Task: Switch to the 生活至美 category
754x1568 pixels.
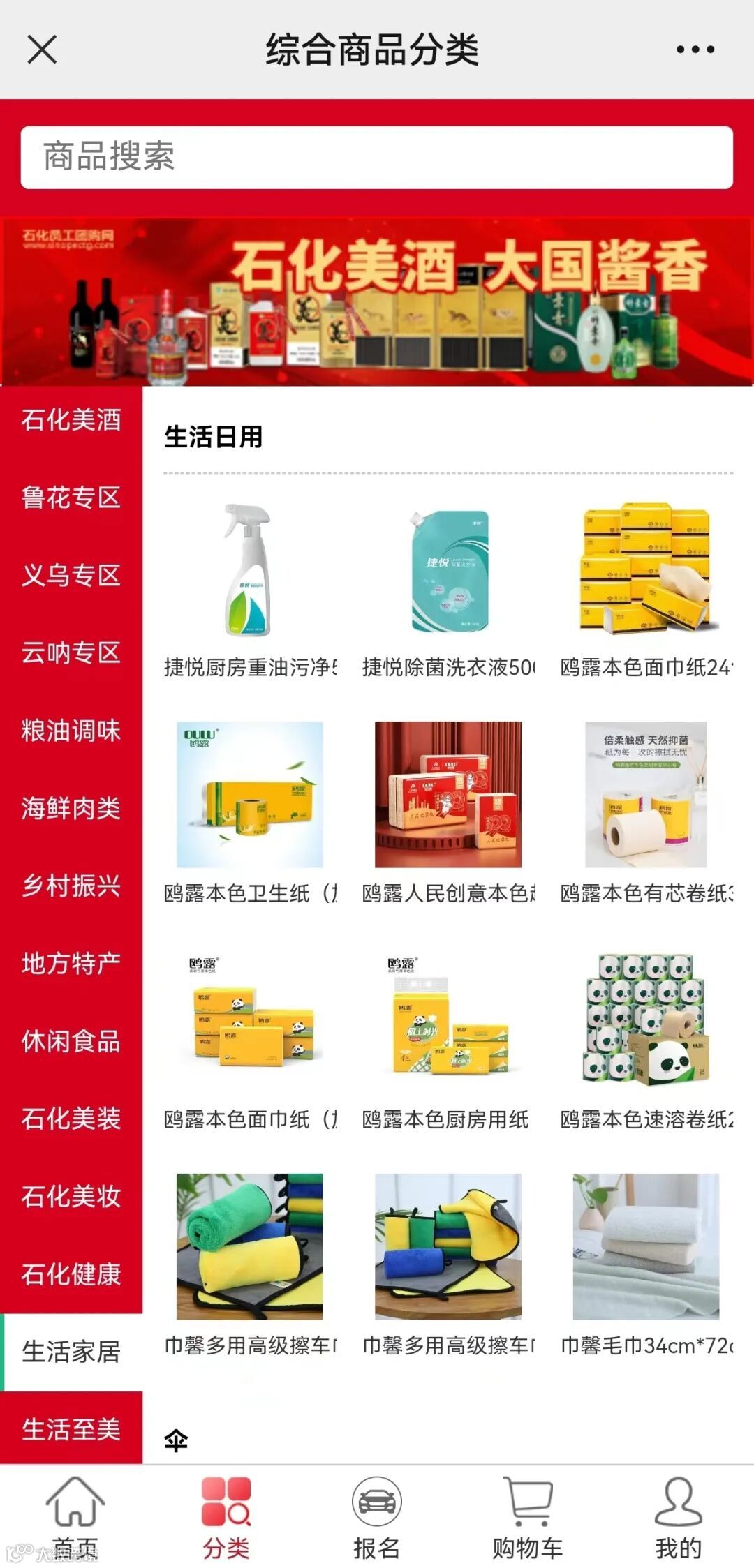Action: [71, 1429]
